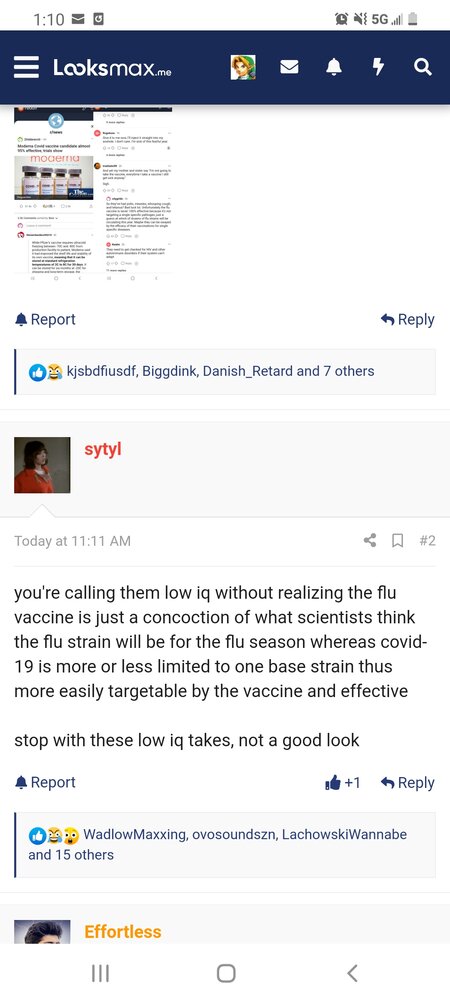This screenshot has height=1000, width=450.
Task: Open the attached Moderna screenshot image
Action: click(94, 191)
